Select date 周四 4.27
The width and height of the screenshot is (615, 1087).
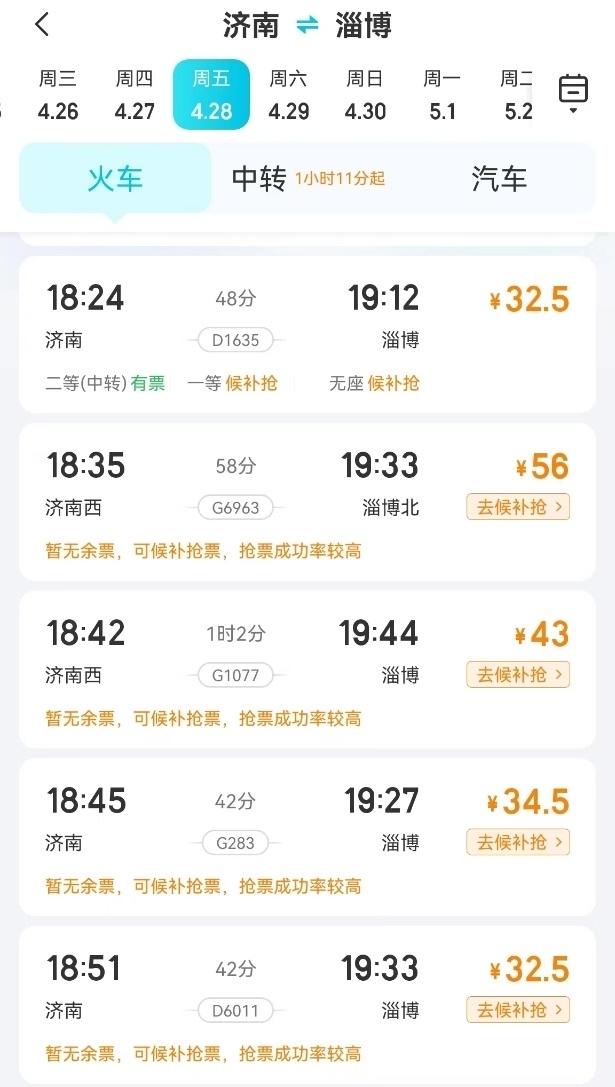(x=134, y=95)
